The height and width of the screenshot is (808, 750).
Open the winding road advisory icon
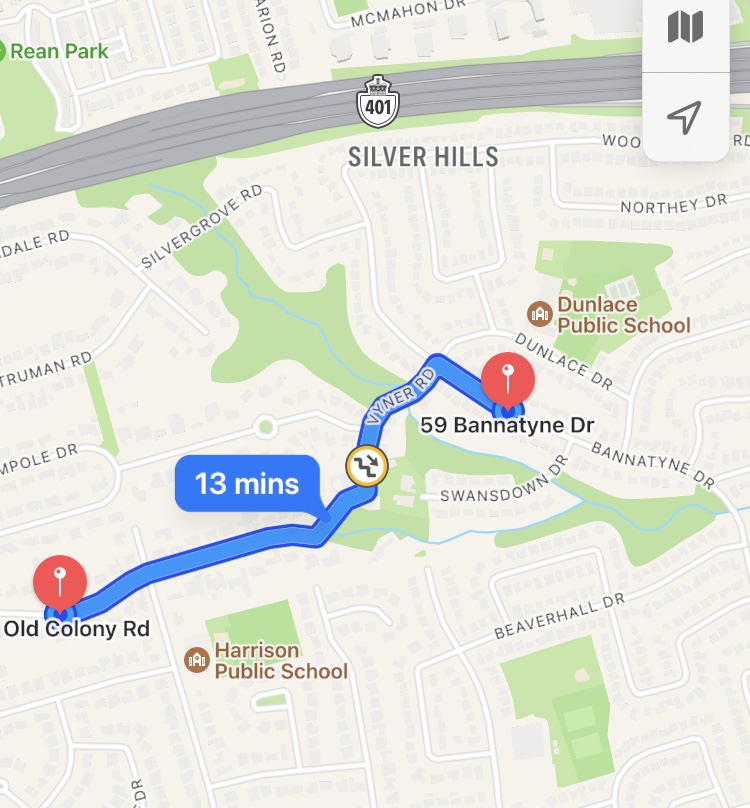364,465
